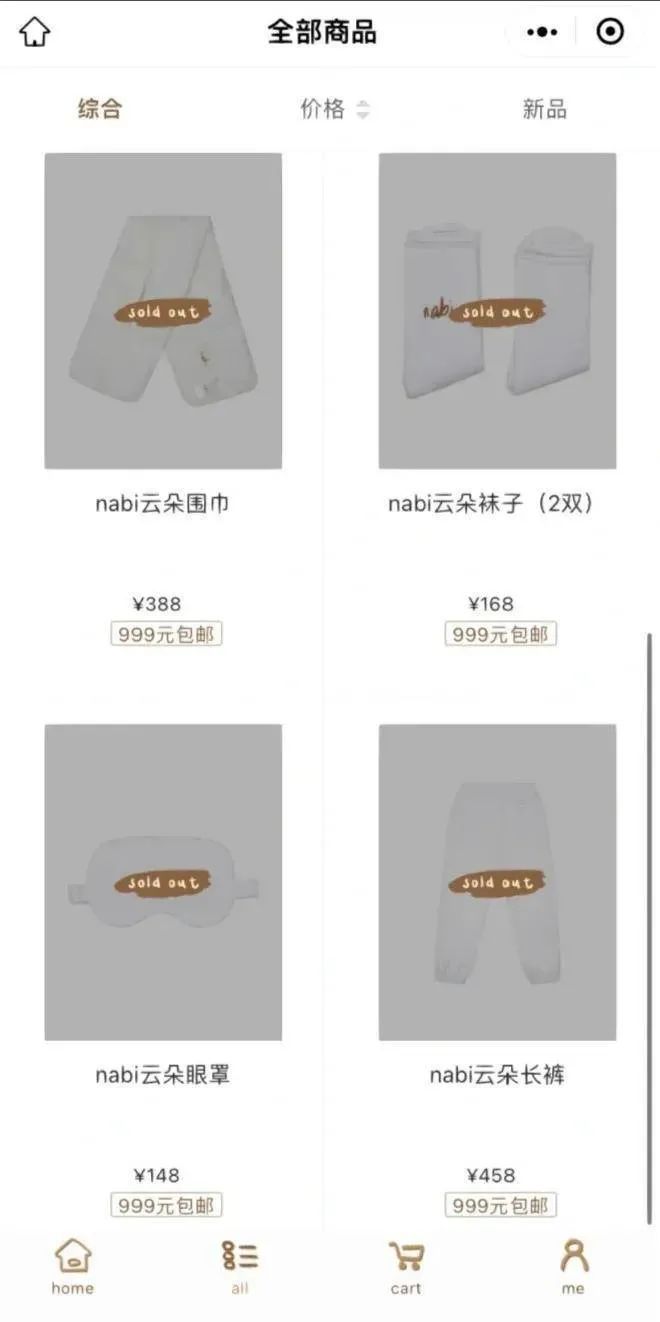This screenshot has height=1322, width=660.
Task: Open the three-dot more menu
Action: [x=541, y=32]
